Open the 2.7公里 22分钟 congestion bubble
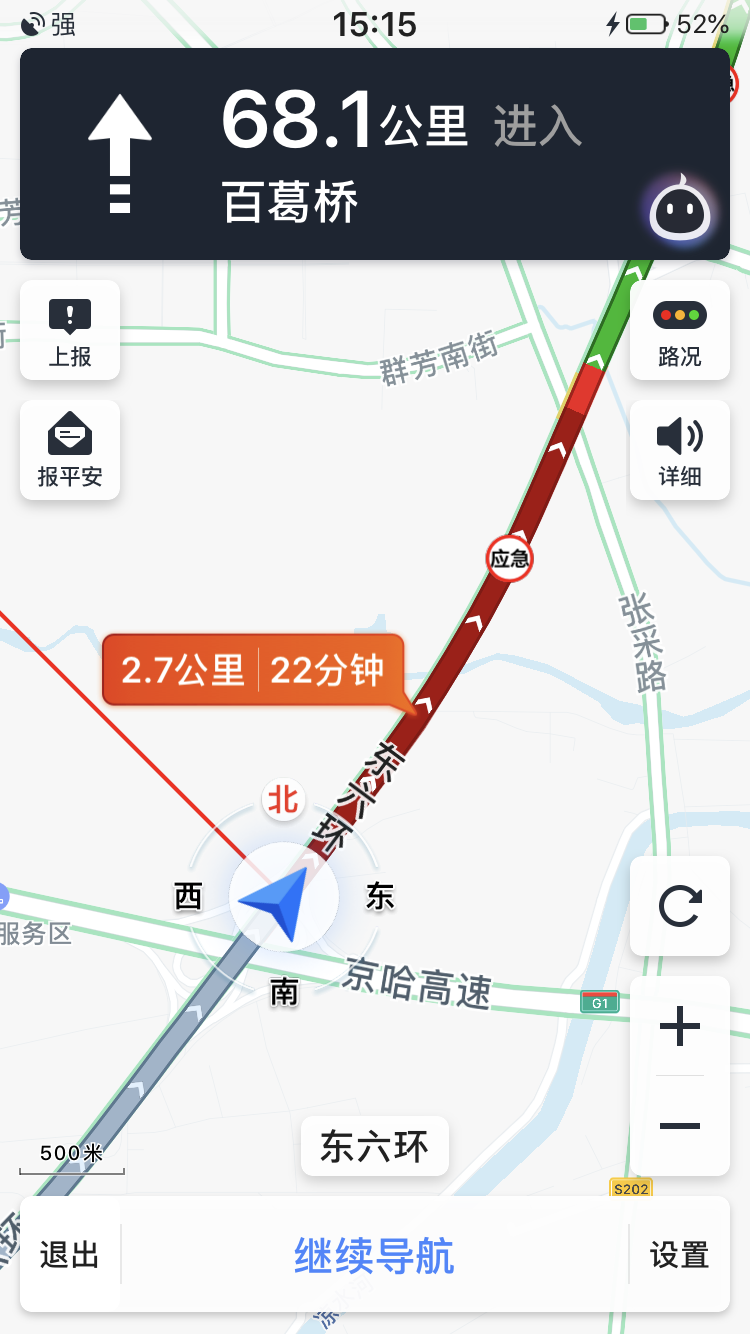750x1334 pixels. coord(252,670)
